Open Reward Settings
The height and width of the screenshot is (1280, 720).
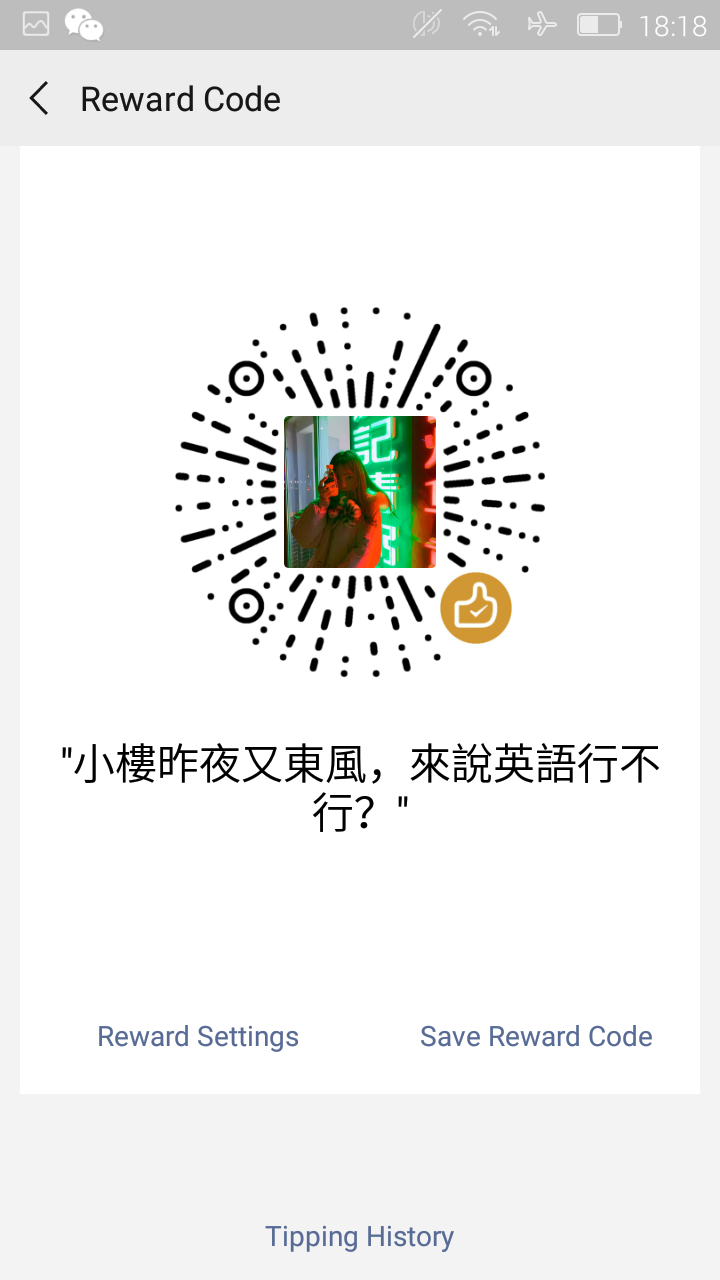click(198, 1036)
